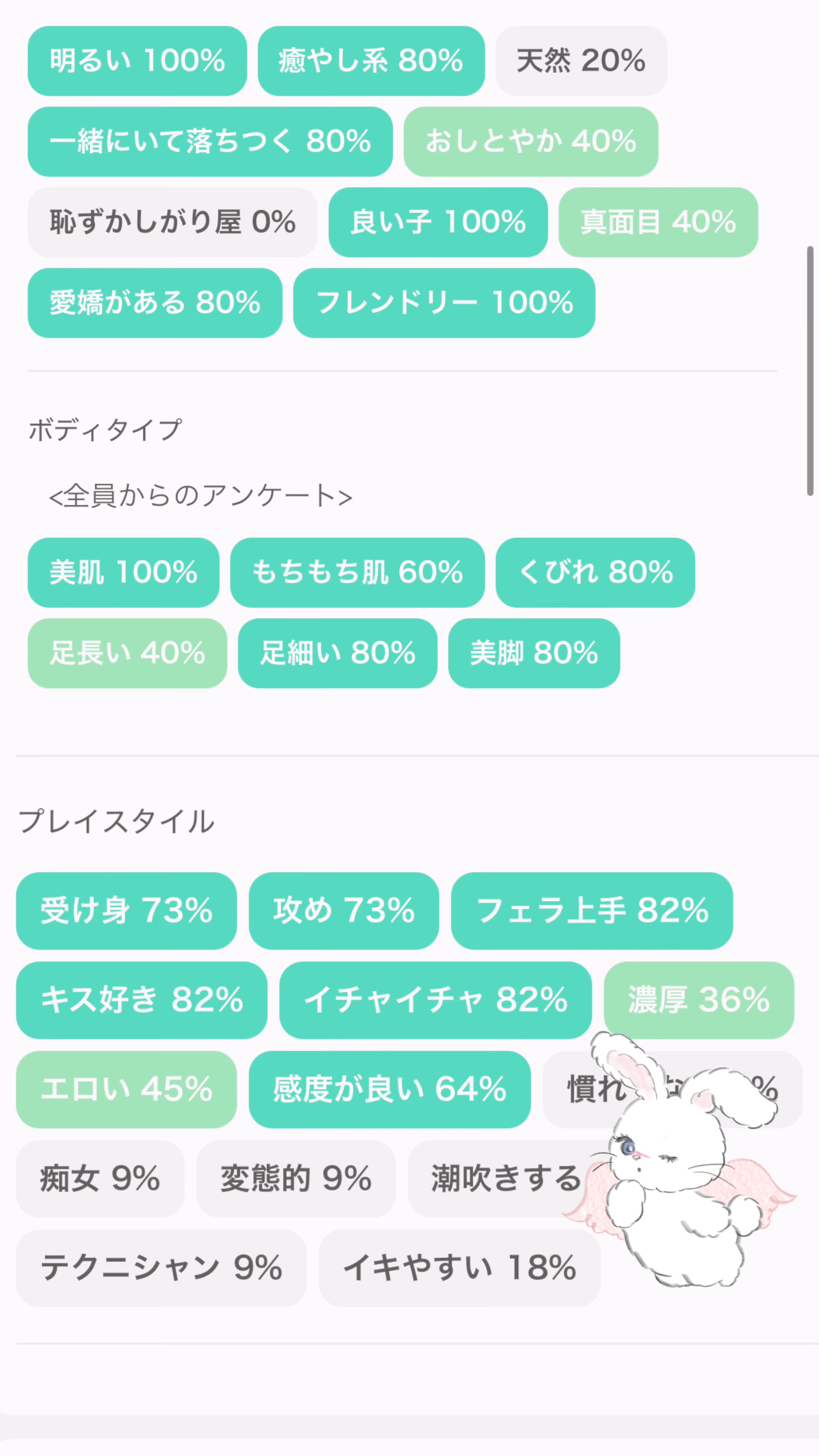Tap the 明るい 100% chip
Screen dimensions: 819x1456
coord(137,61)
